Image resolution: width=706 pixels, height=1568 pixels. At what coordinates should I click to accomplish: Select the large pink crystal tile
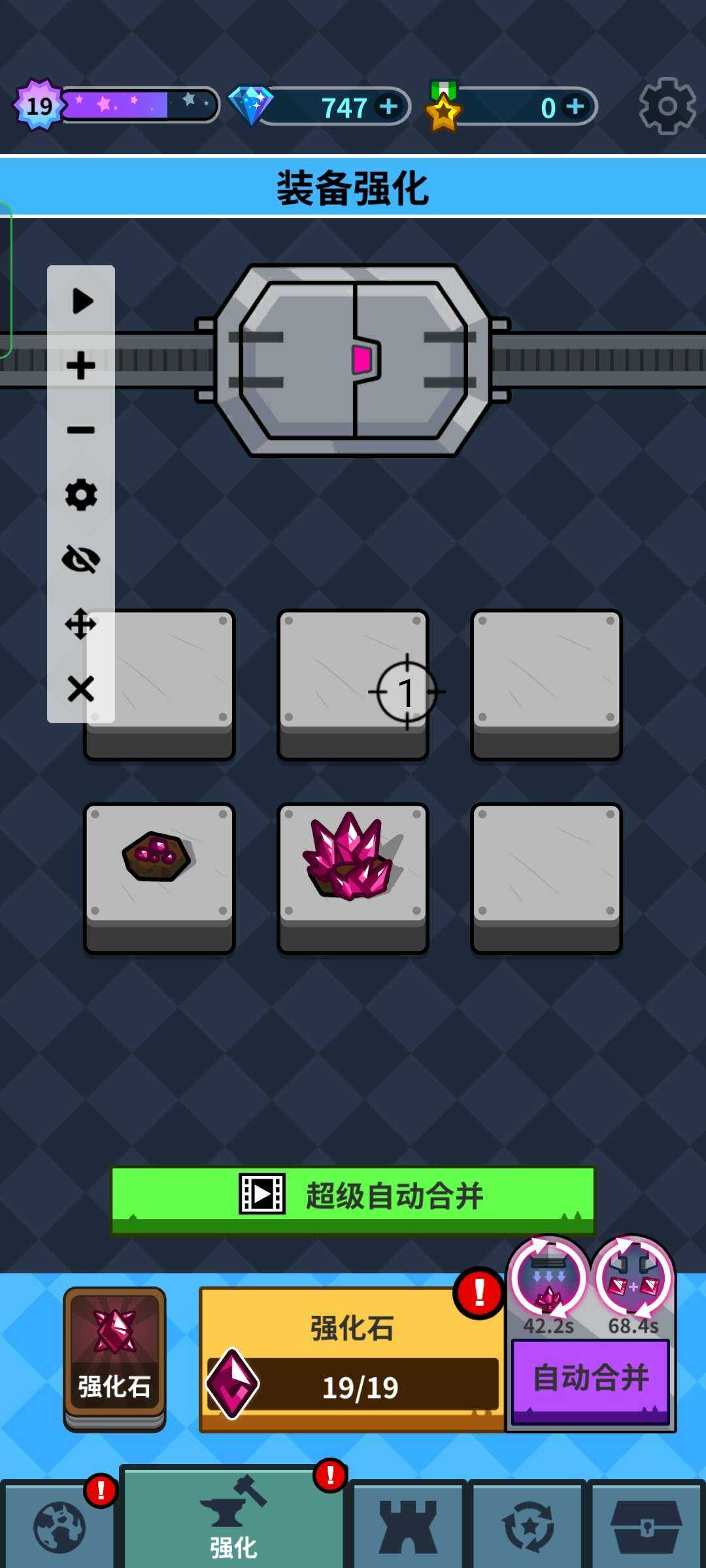pos(352,862)
